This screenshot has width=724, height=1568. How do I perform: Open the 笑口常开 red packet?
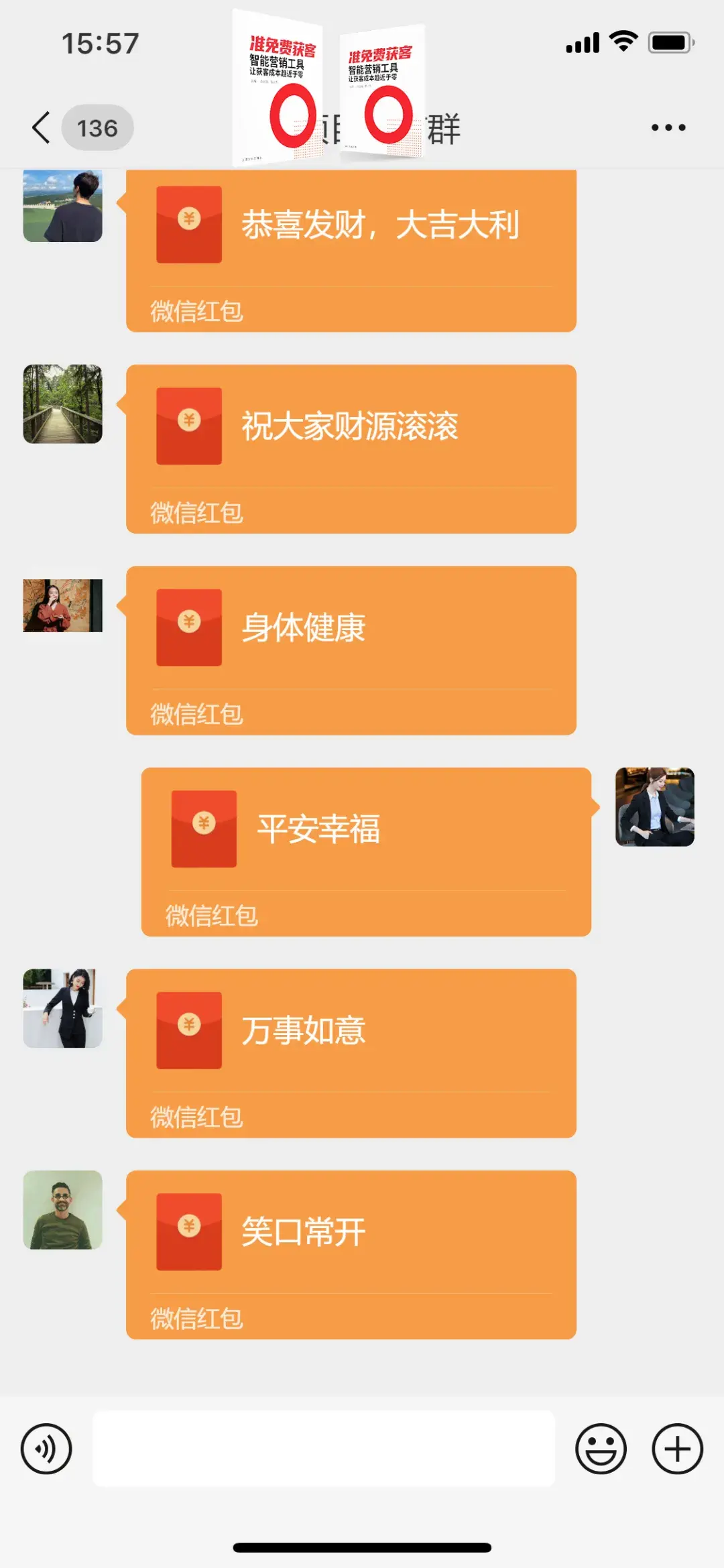(x=351, y=1254)
